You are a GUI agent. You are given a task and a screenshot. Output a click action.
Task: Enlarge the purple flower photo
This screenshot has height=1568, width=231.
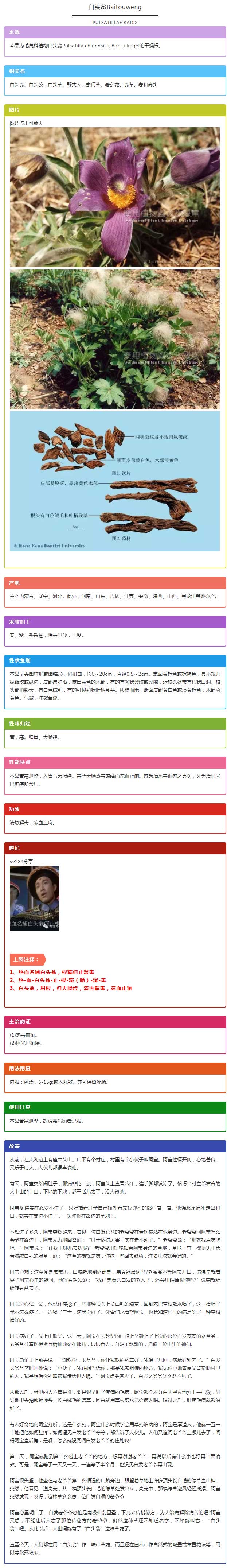[x=114, y=197]
